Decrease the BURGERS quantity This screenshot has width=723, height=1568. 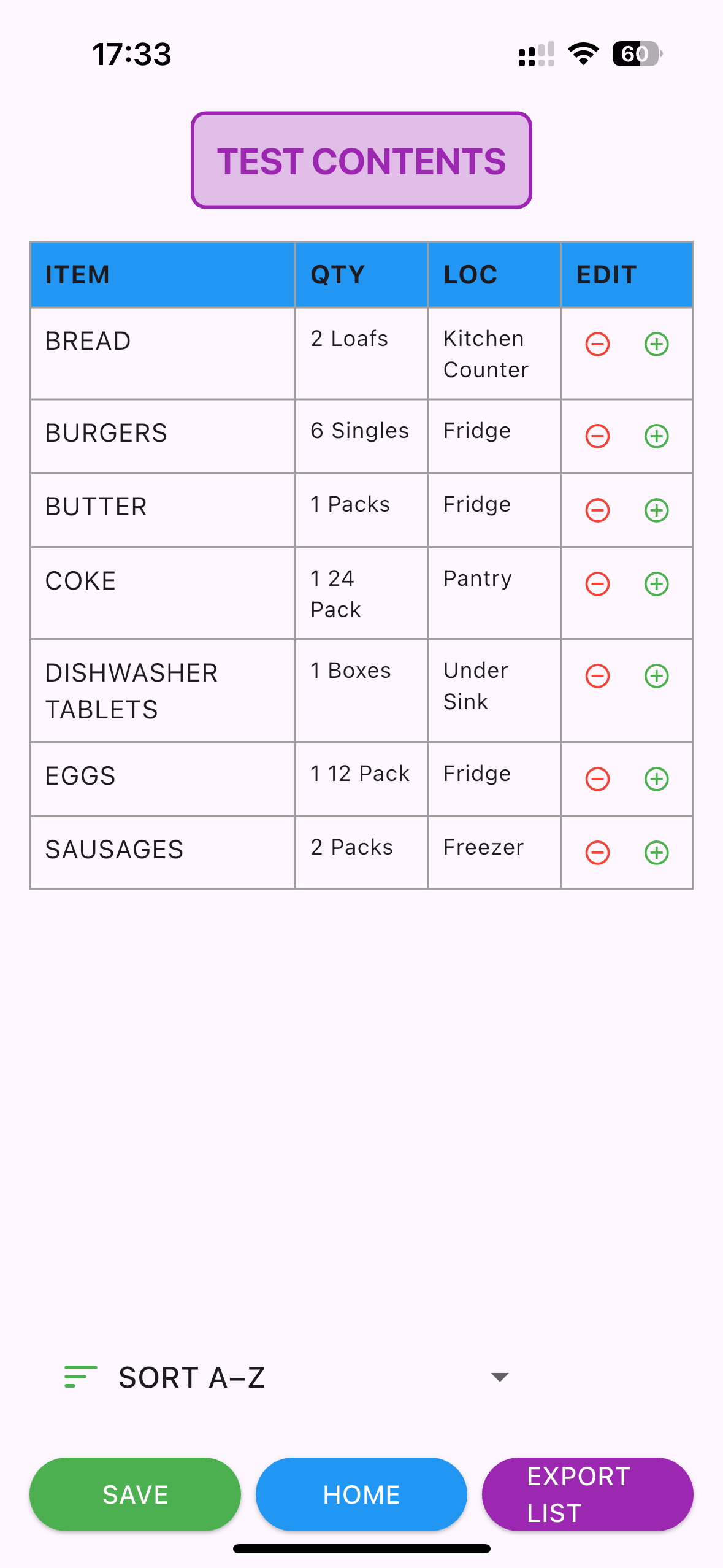pyautogui.click(x=597, y=437)
